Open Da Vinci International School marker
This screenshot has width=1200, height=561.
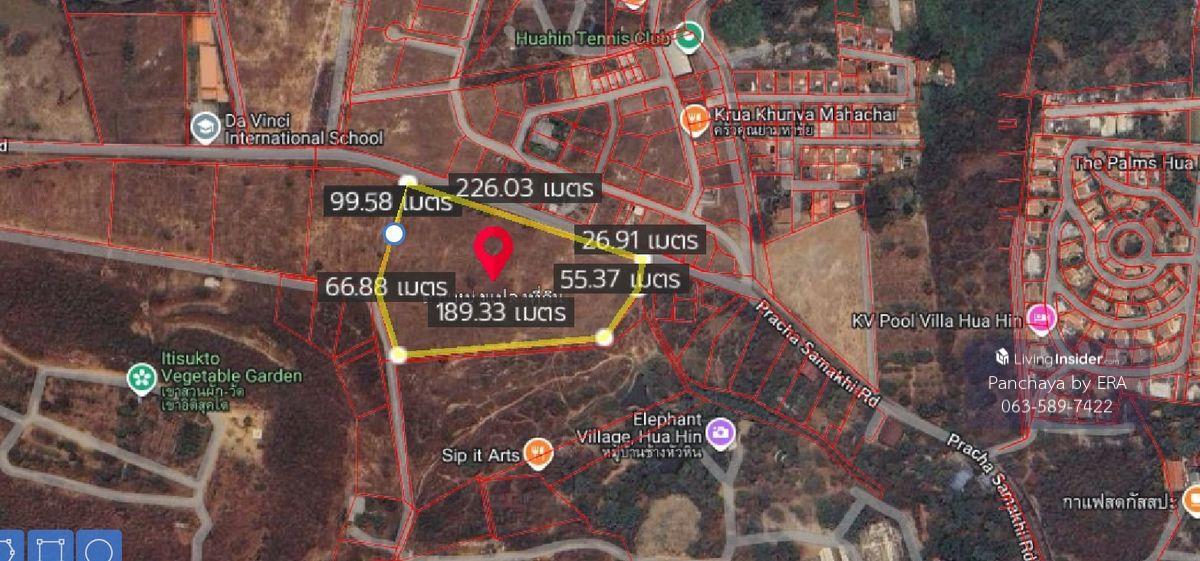(x=205, y=127)
